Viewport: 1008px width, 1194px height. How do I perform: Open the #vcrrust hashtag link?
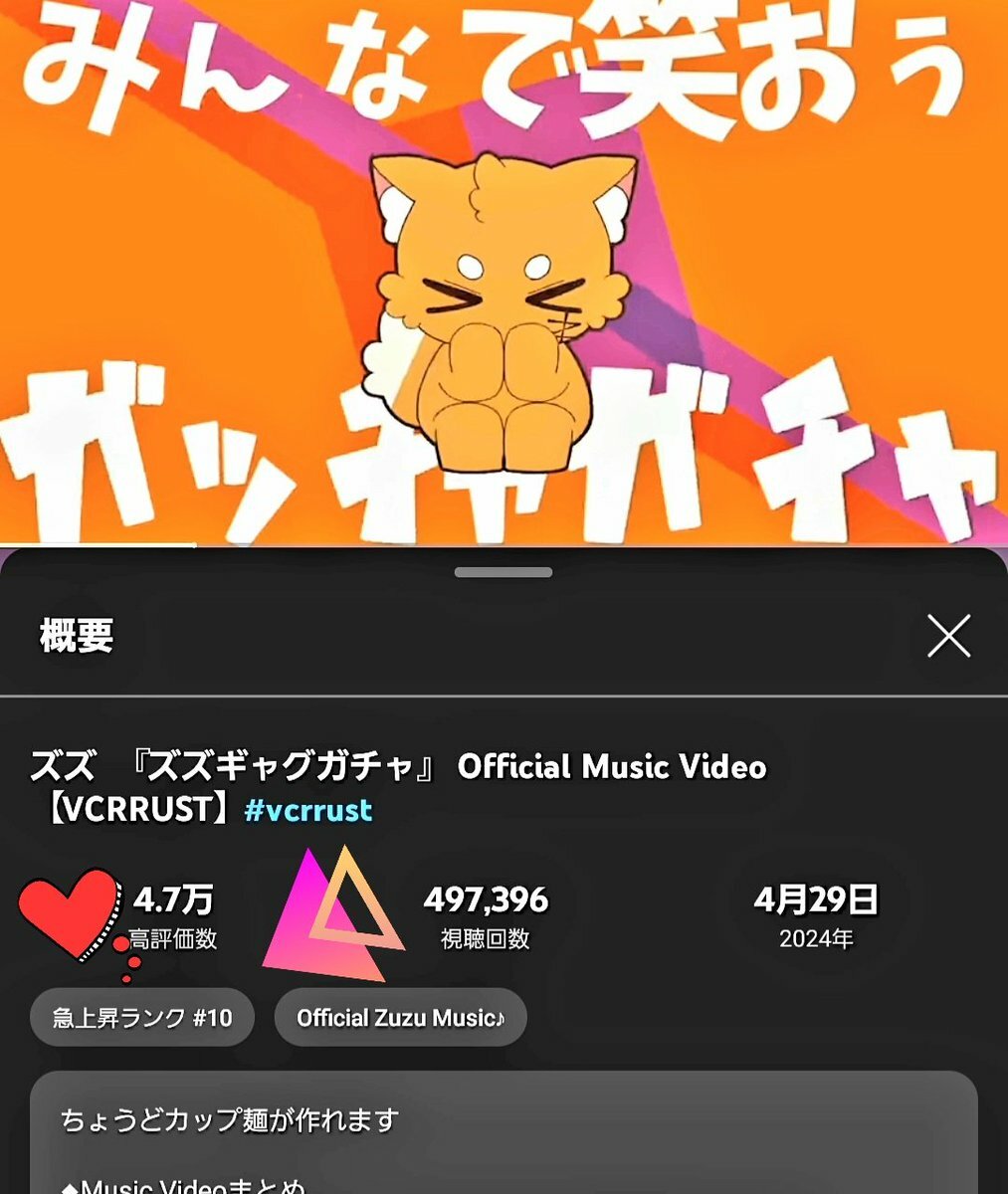coord(308,810)
